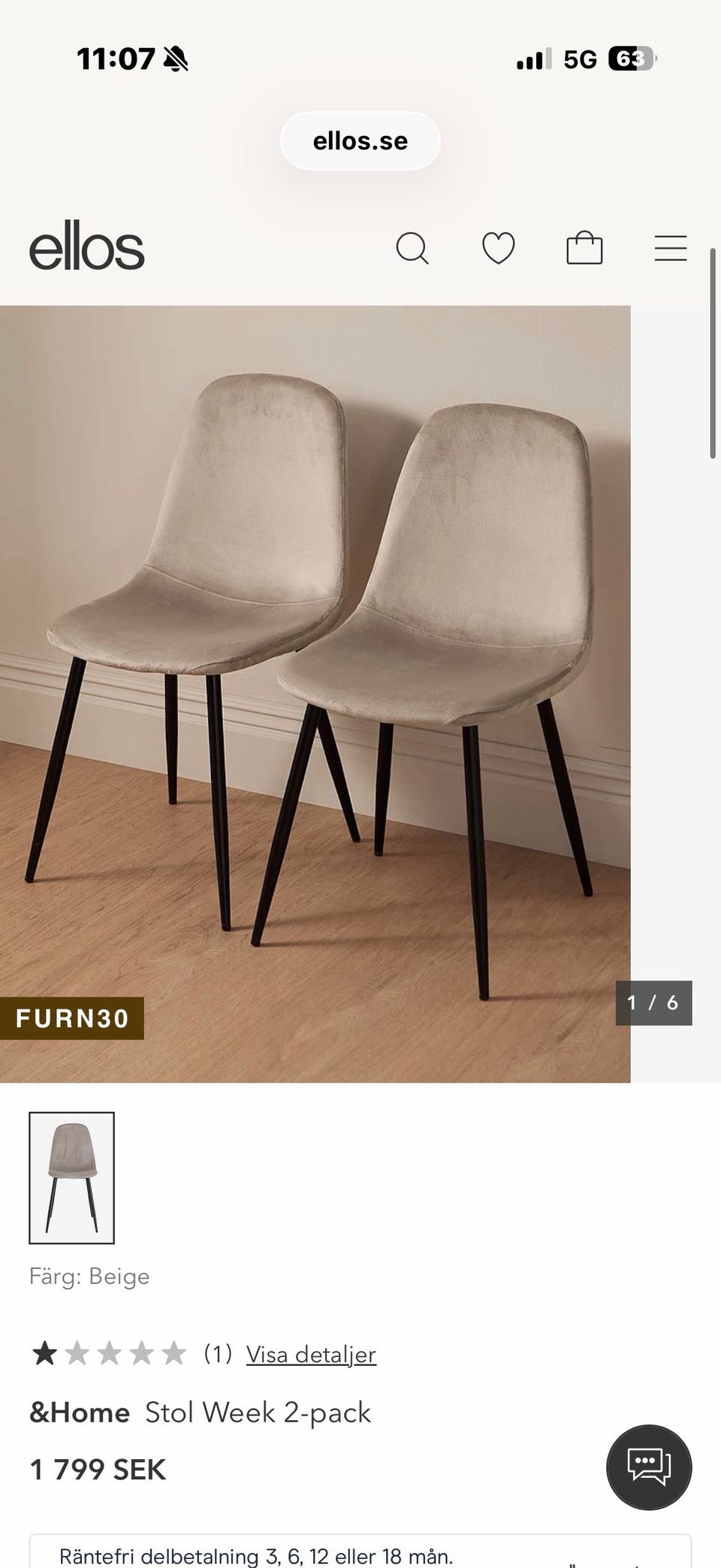The height and width of the screenshot is (1568, 721).
Task: Open the wishlist heart icon
Action: click(x=499, y=248)
